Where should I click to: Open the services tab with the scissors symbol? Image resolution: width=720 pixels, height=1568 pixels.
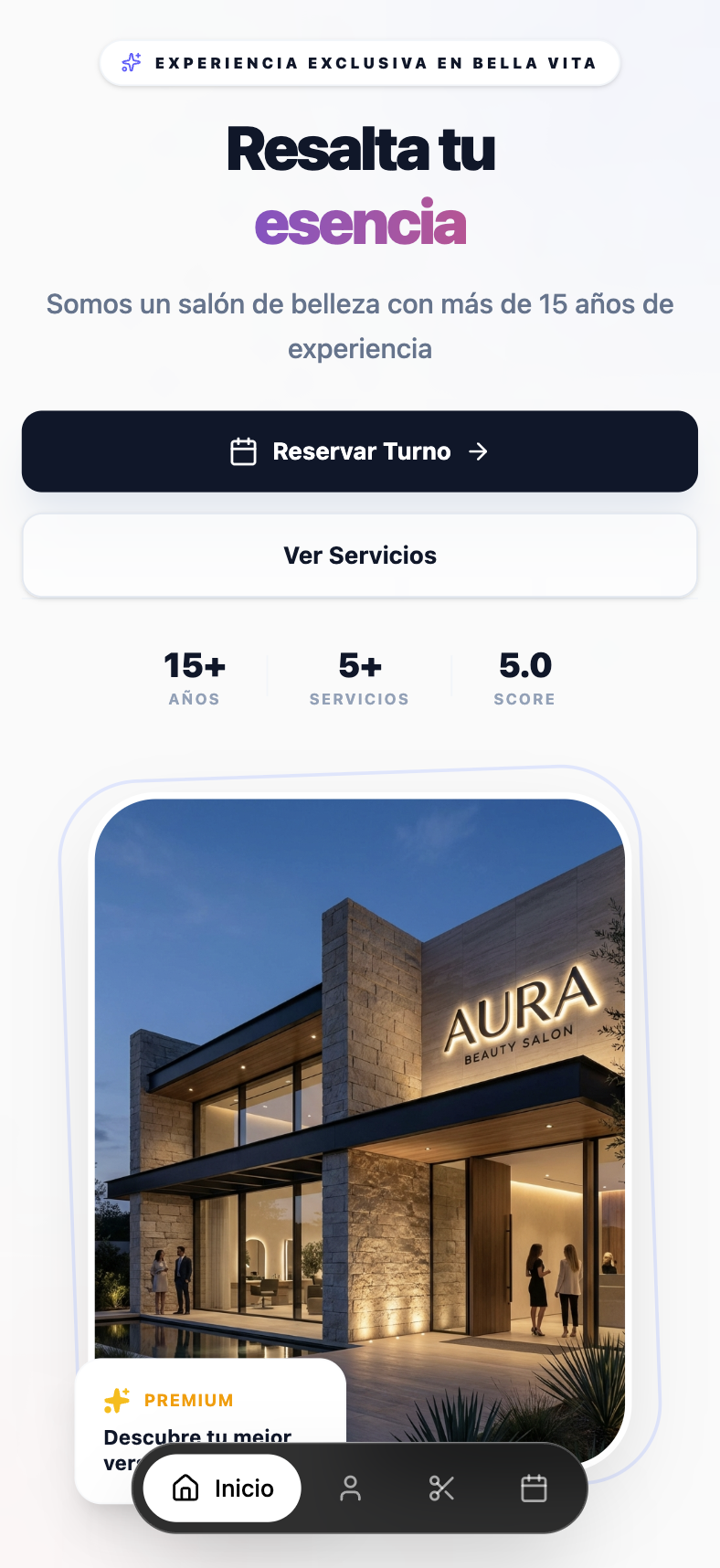click(441, 1488)
